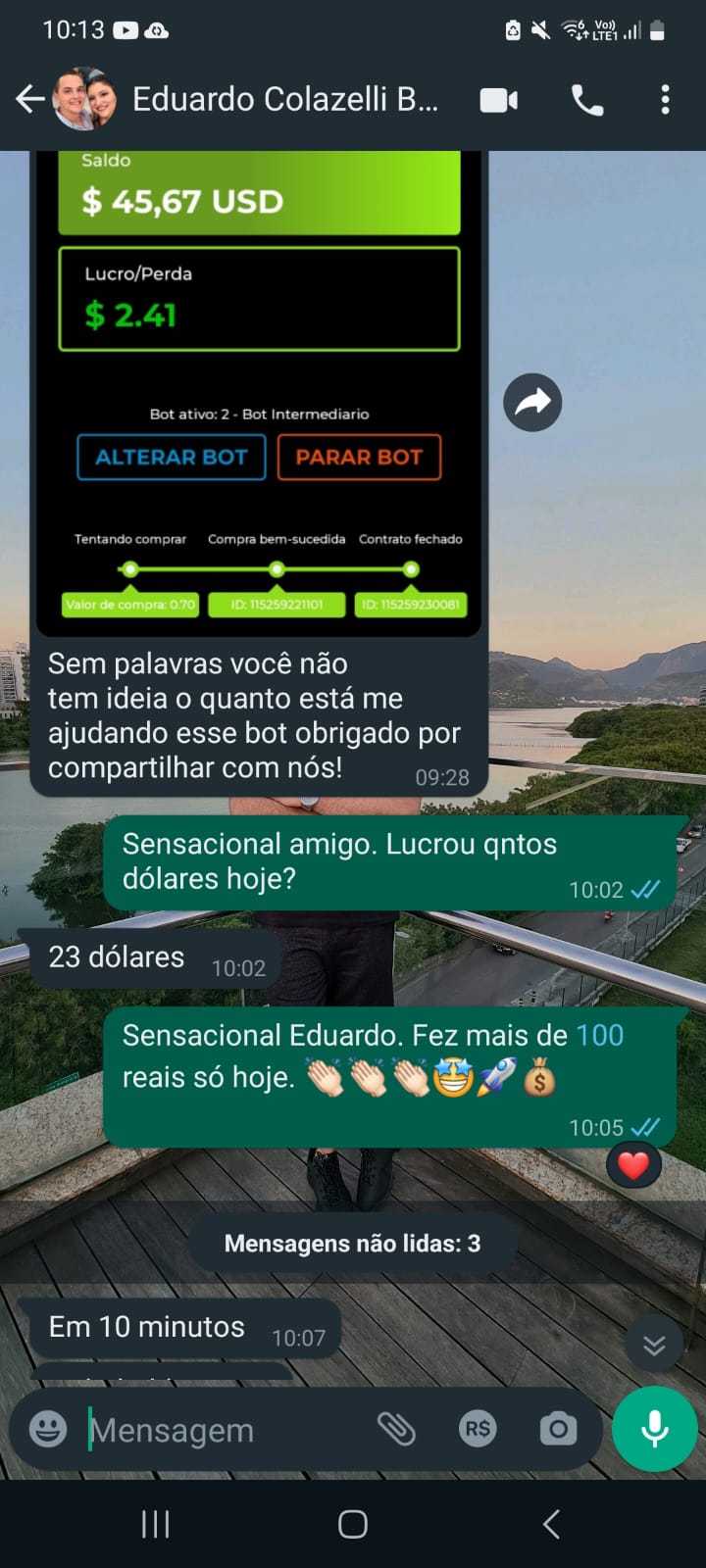
Task: Open the camera from the message bar
Action: click(558, 1429)
